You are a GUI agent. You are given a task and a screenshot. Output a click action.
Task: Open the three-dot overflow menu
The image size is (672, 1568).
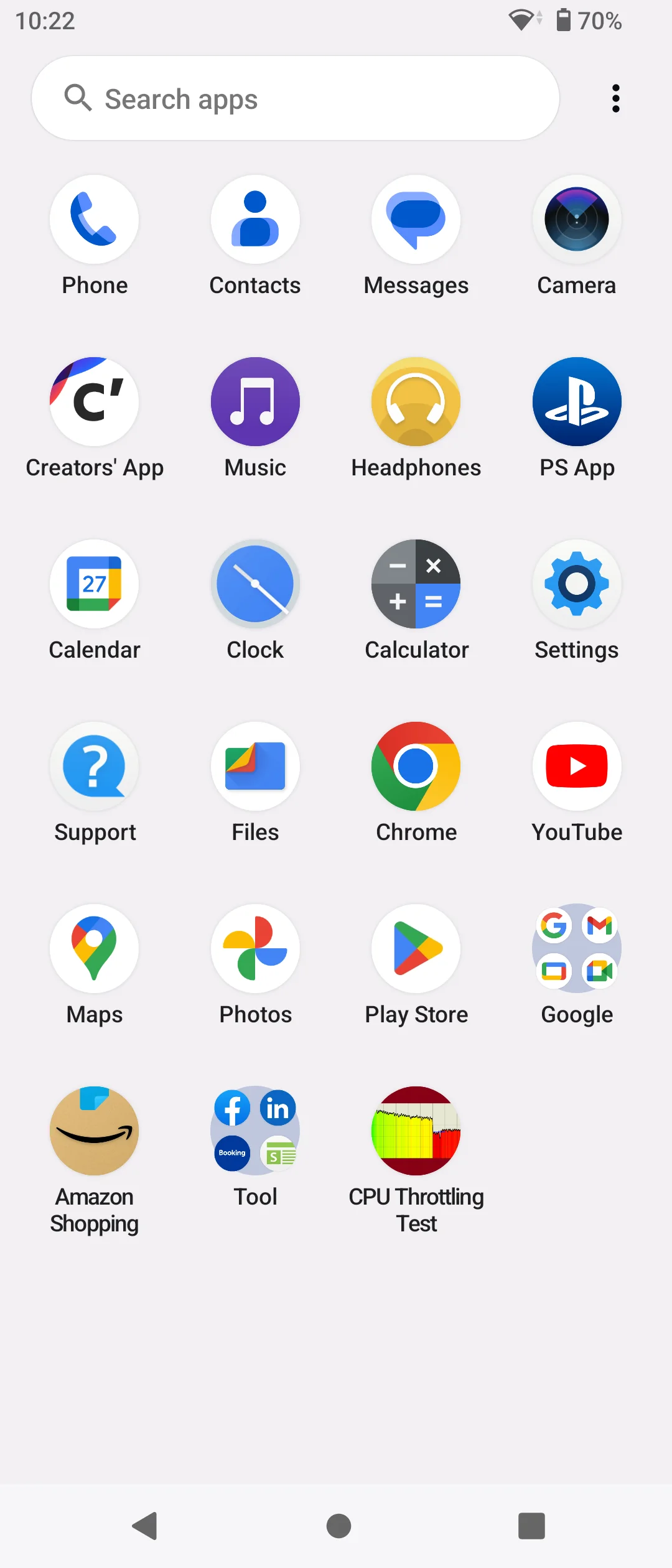coord(615,98)
